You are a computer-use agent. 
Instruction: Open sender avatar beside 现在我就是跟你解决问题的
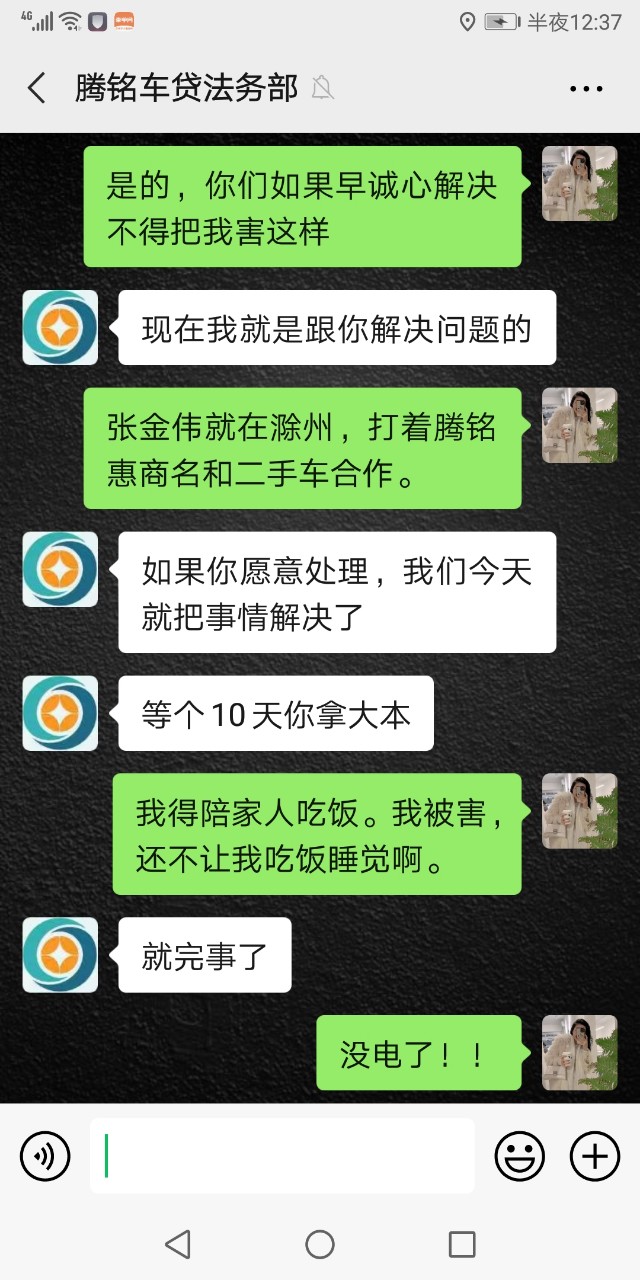click(x=60, y=327)
